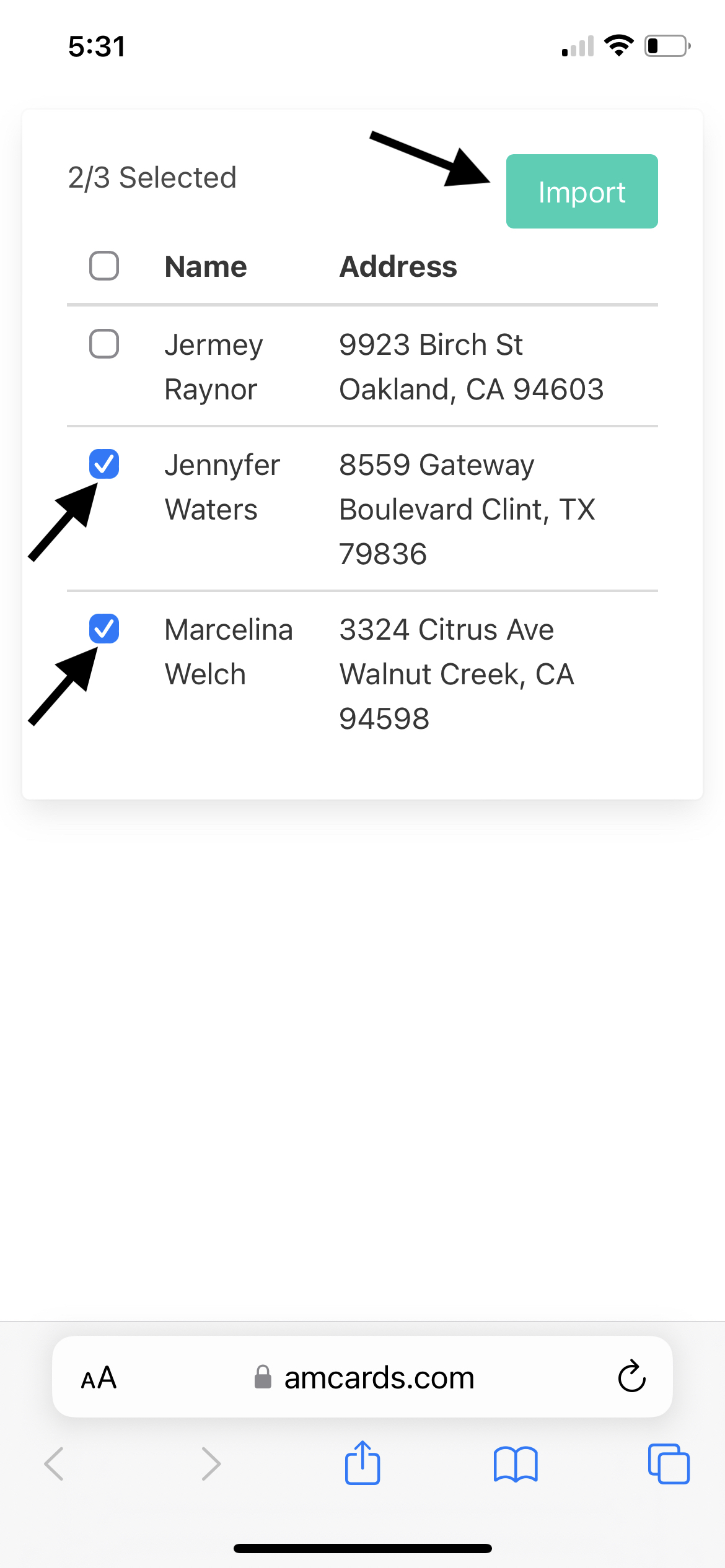Image resolution: width=725 pixels, height=1568 pixels.
Task: Tap Jermey Raynor's name
Action: [x=213, y=367]
